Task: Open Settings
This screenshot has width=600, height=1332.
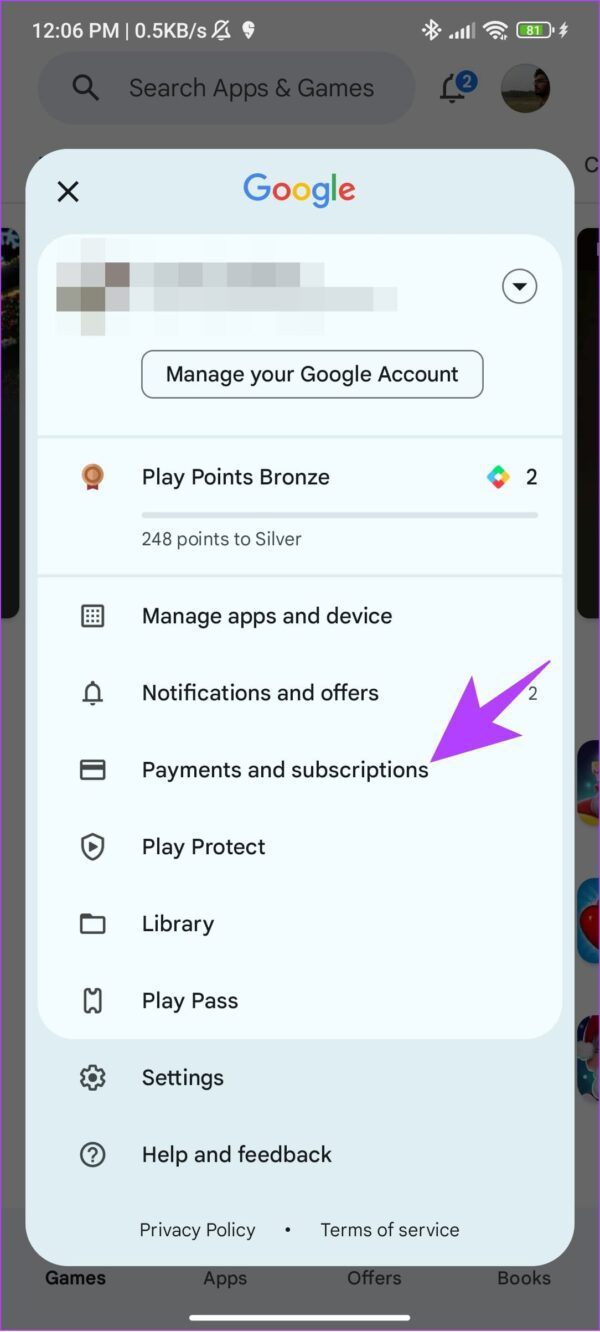Action: [182, 1078]
